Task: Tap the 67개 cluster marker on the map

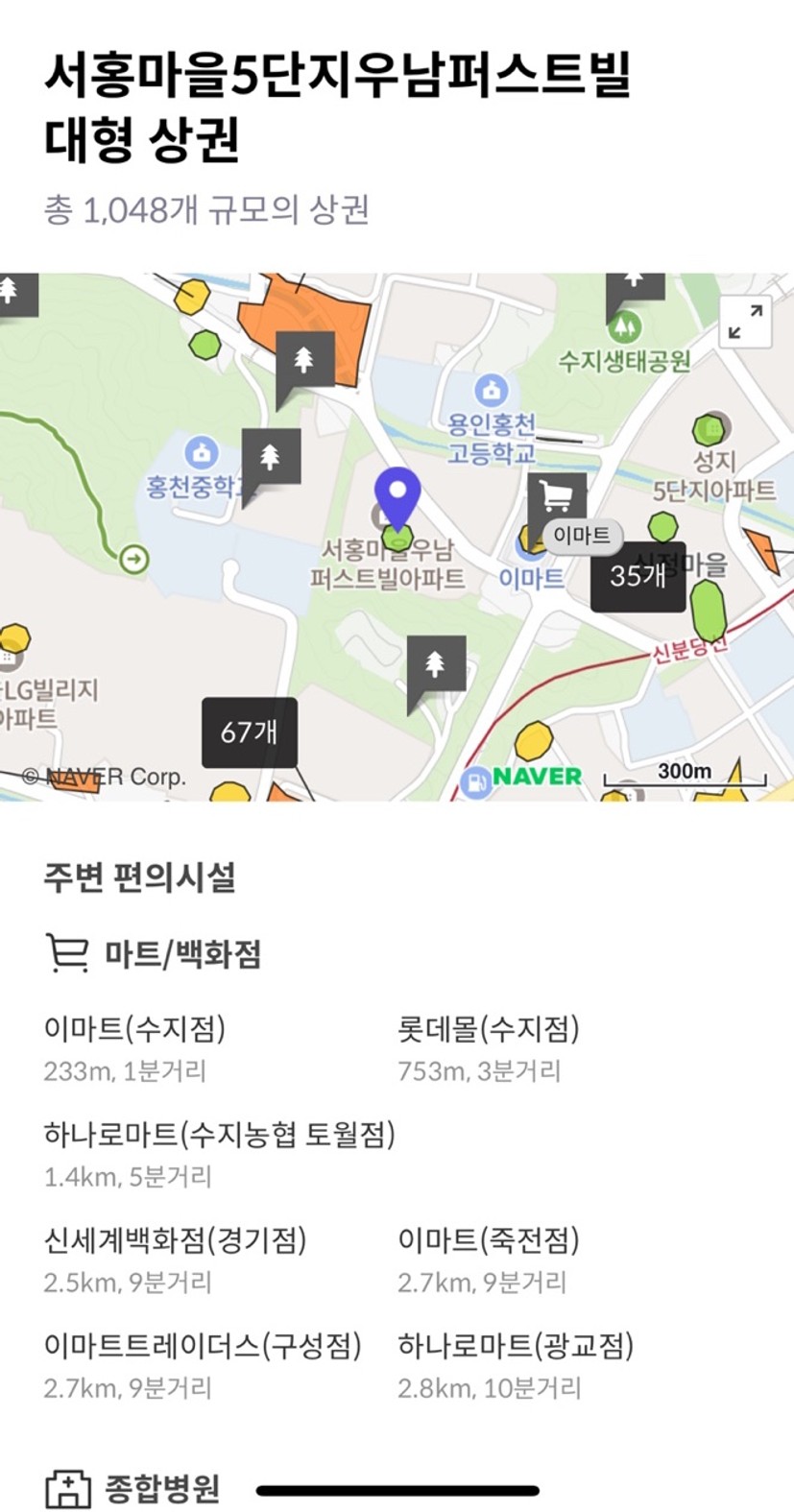Action: tap(250, 732)
